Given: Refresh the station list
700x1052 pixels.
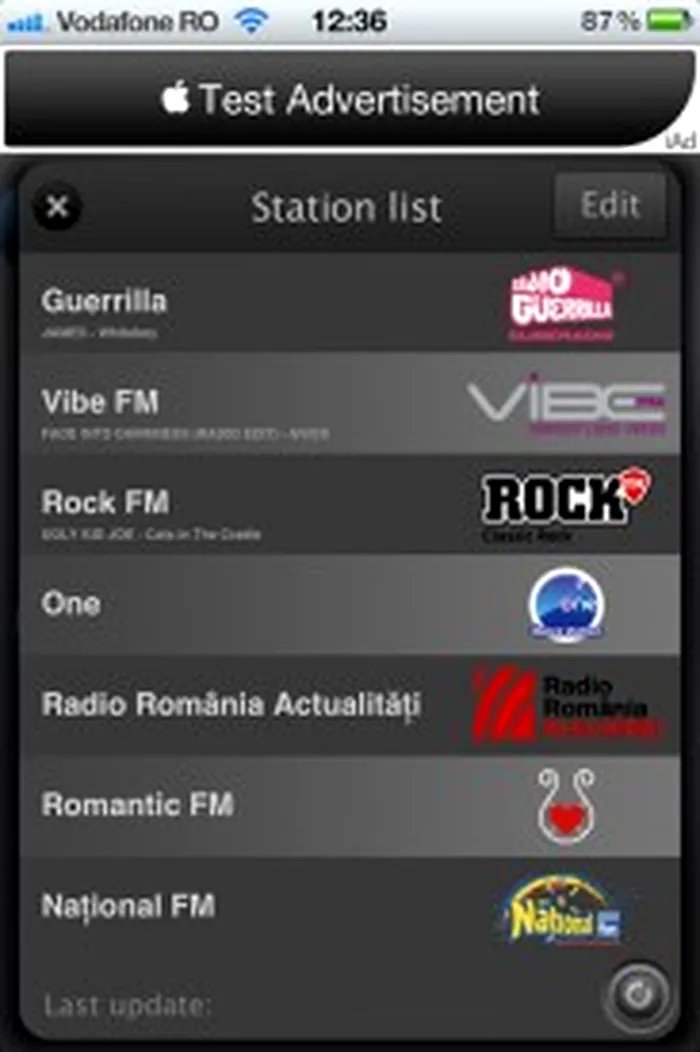Looking at the screenshot, I should (638, 995).
